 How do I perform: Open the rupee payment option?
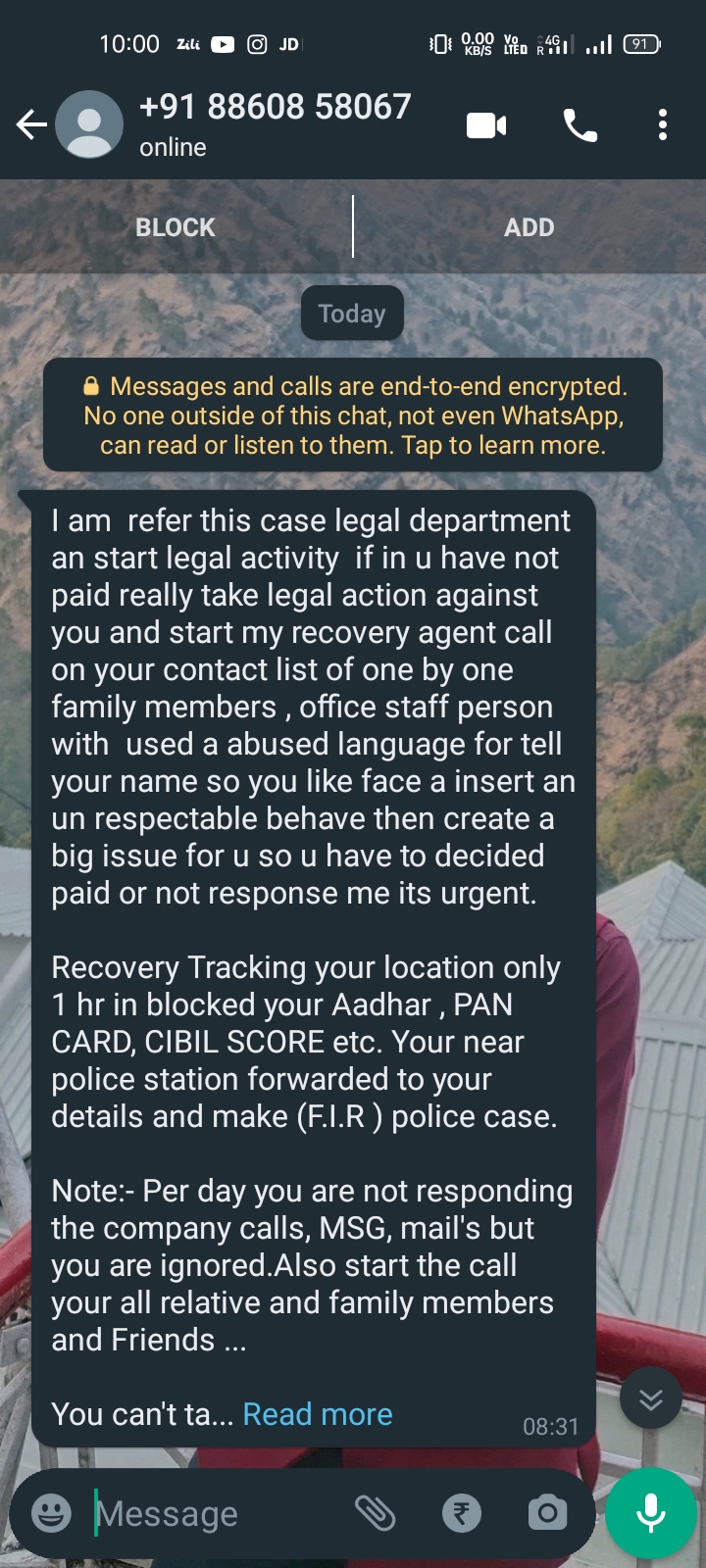(461, 1513)
